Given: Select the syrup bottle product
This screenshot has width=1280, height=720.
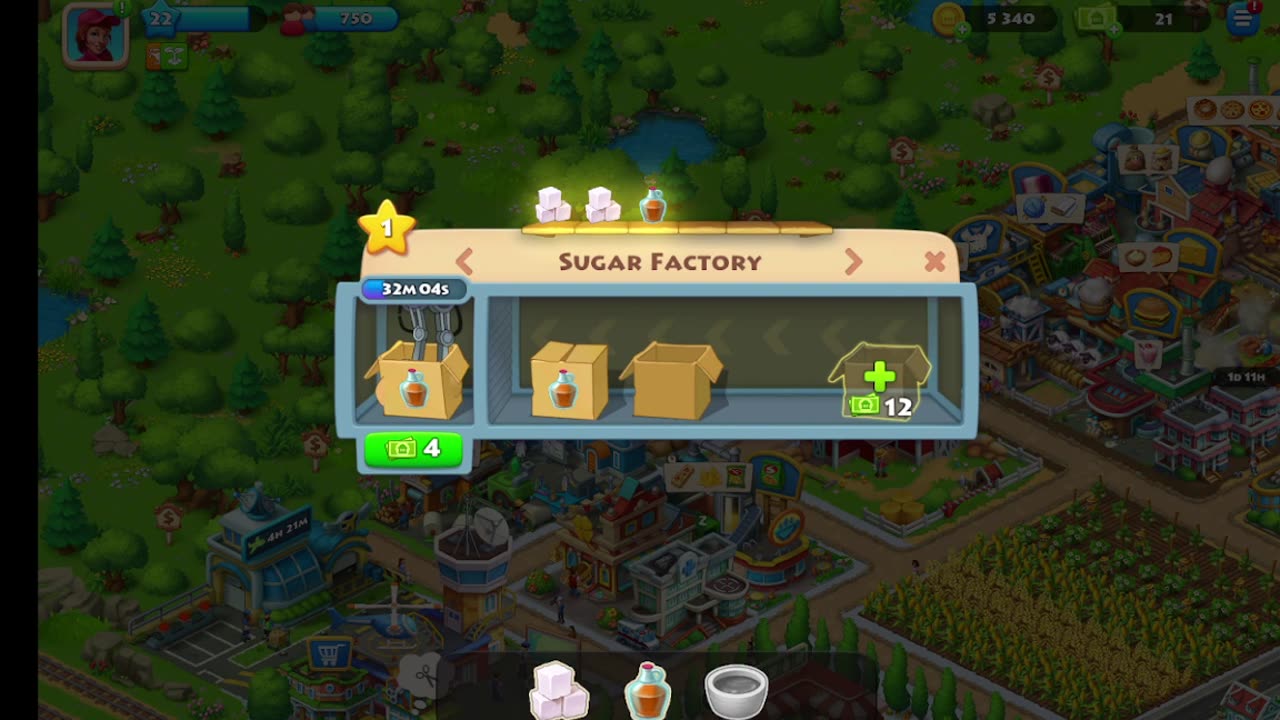Looking at the screenshot, I should (x=647, y=691).
